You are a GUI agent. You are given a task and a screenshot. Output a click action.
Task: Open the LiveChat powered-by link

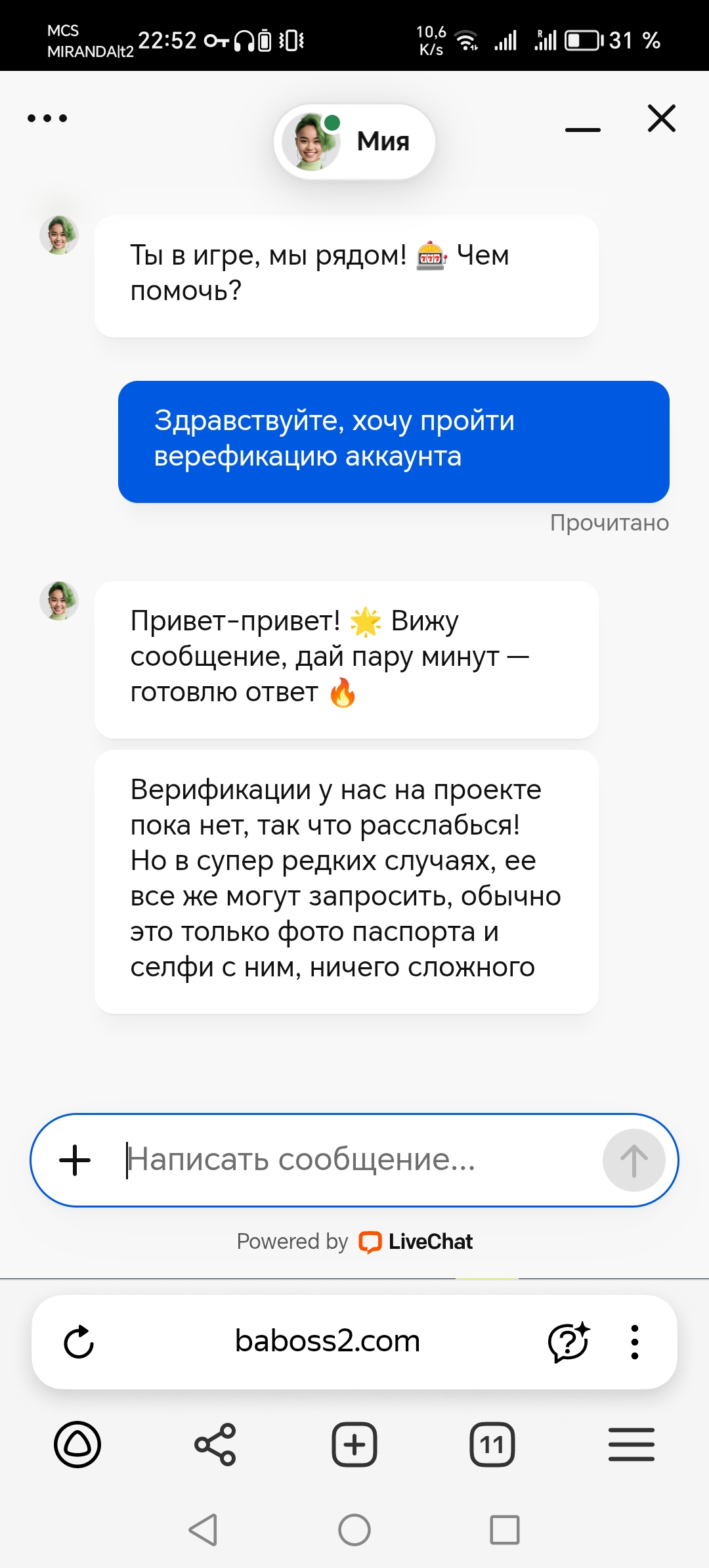(415, 1242)
